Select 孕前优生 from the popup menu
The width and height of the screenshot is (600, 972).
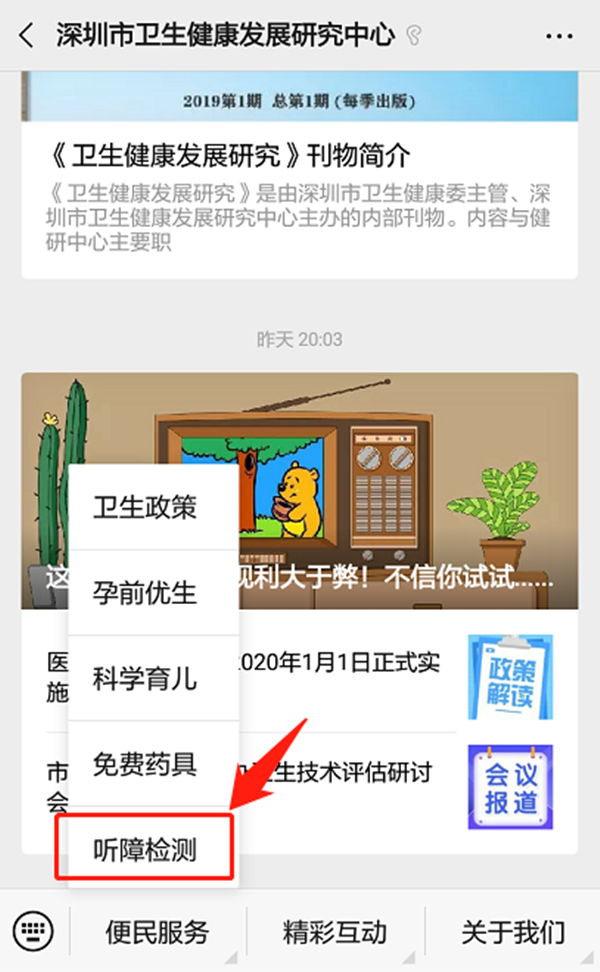[145, 592]
